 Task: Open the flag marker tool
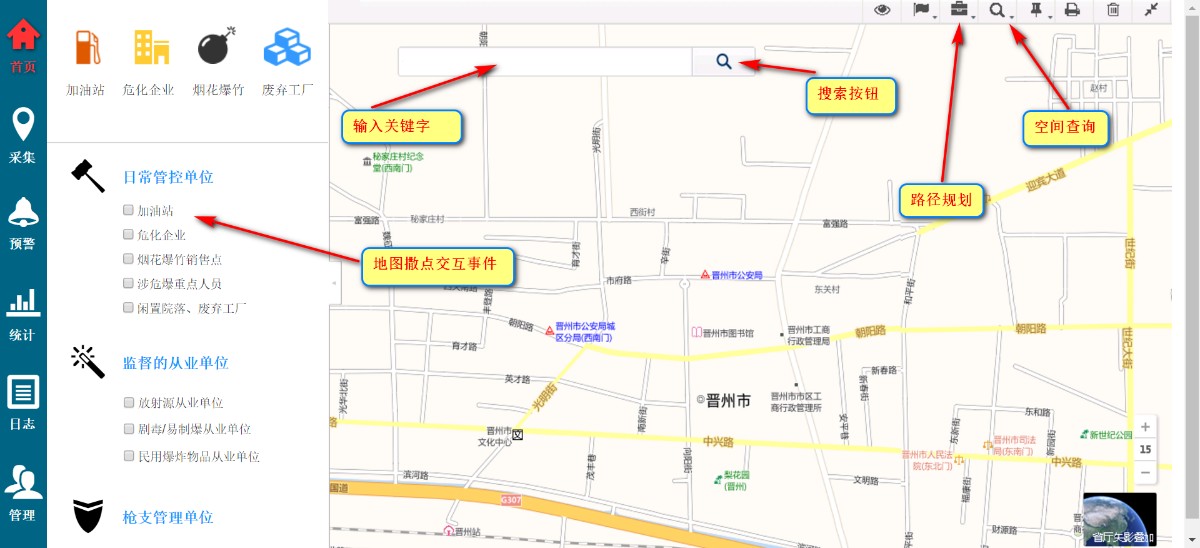[920, 10]
